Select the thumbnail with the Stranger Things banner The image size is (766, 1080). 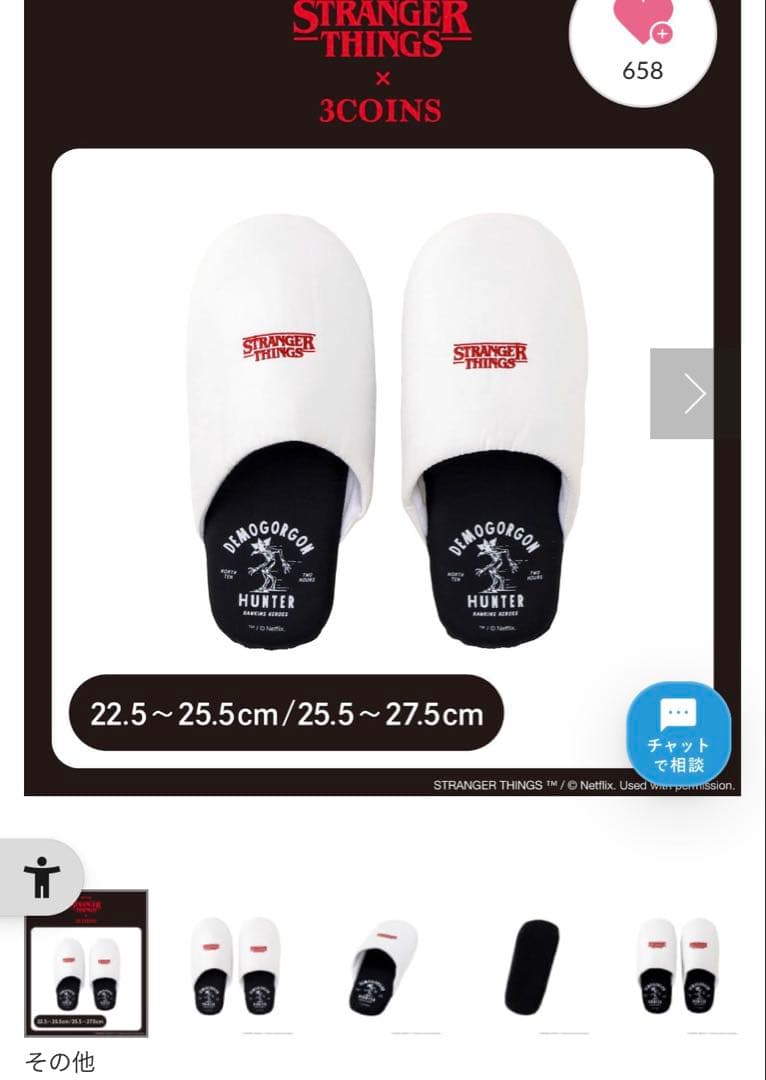[x=86, y=962]
